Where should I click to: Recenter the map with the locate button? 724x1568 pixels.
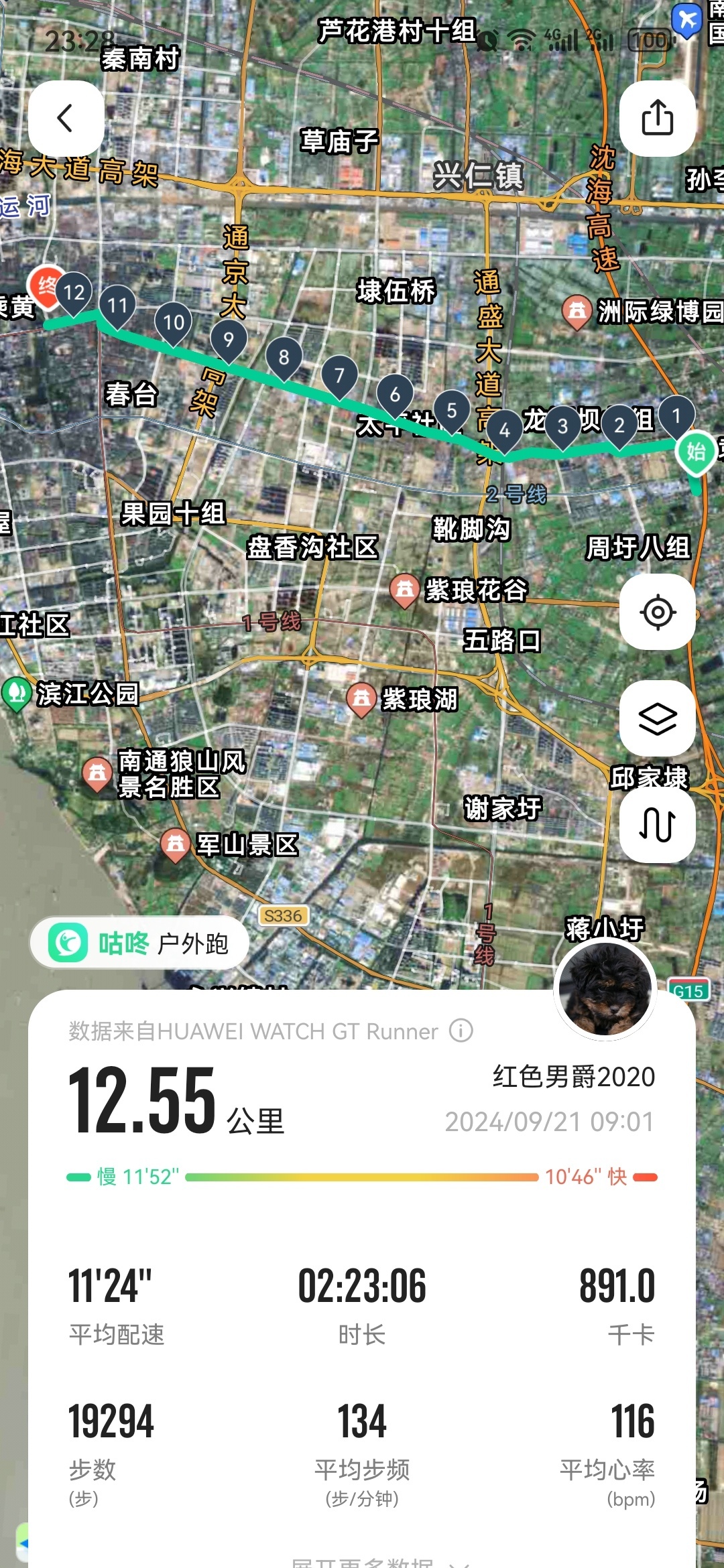(x=657, y=612)
